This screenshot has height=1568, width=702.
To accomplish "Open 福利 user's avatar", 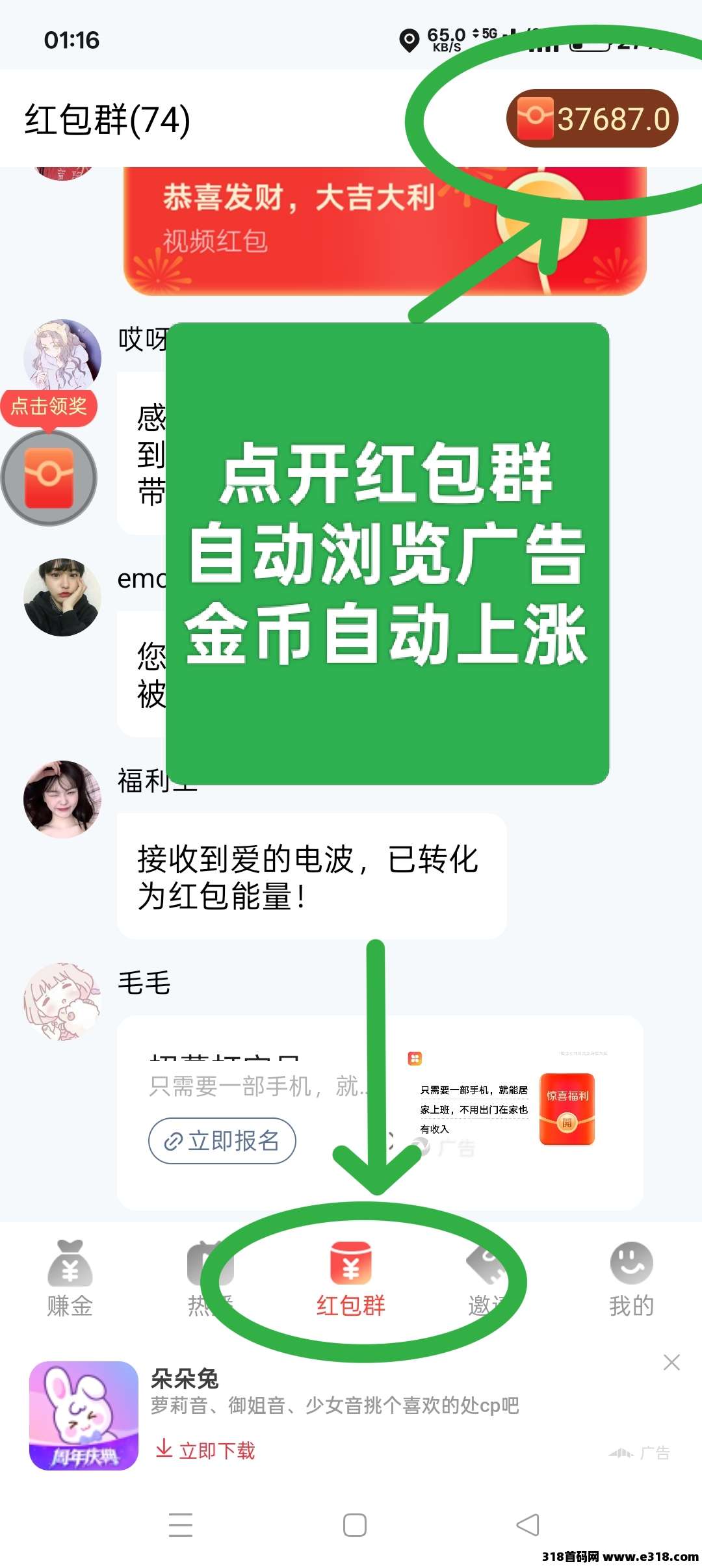I will [62, 799].
